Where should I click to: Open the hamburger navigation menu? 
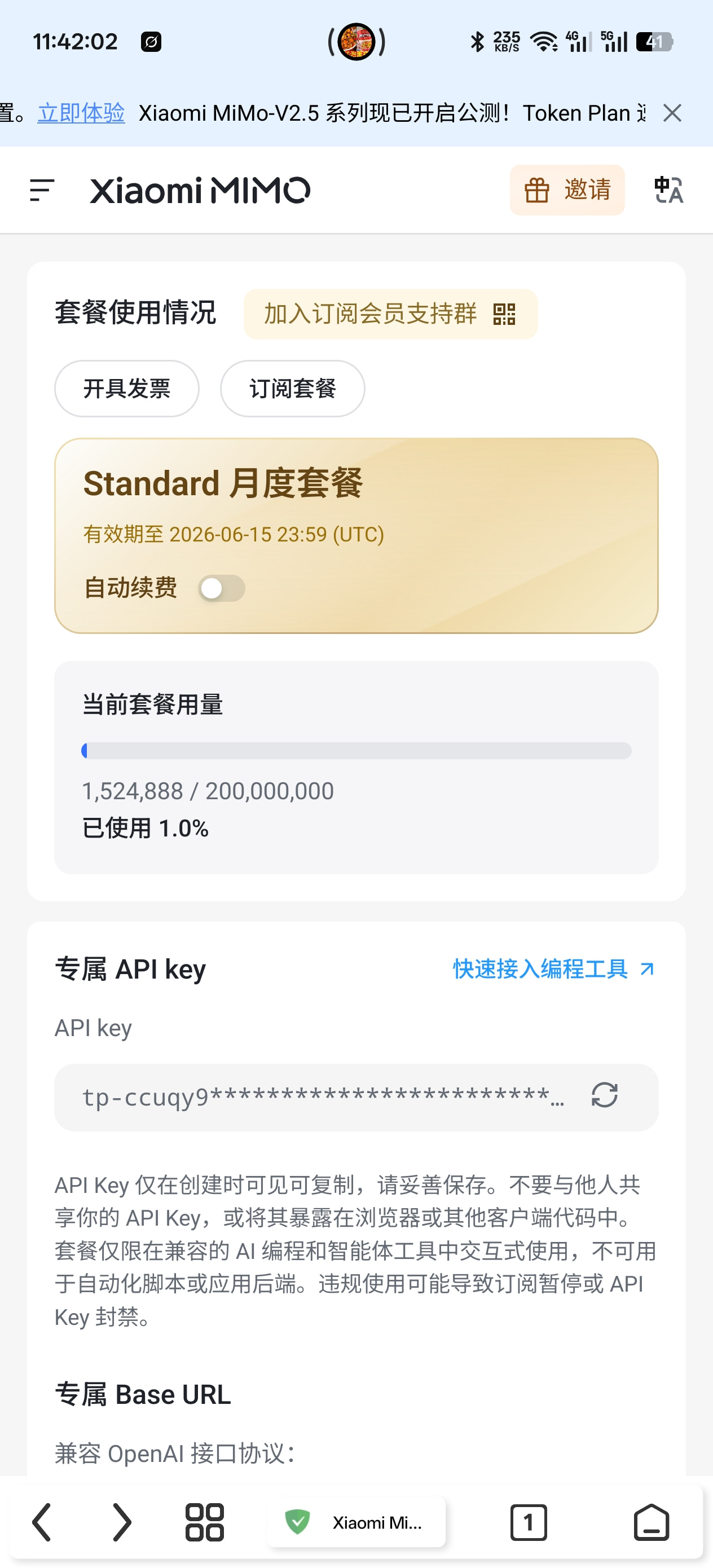click(42, 190)
